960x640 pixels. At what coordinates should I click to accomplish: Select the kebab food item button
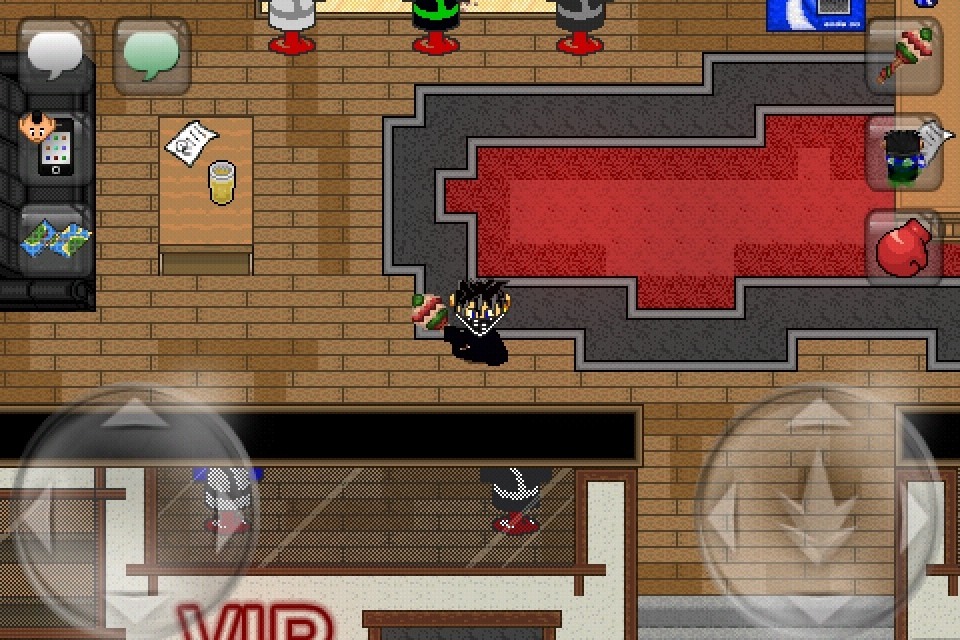tap(905, 55)
